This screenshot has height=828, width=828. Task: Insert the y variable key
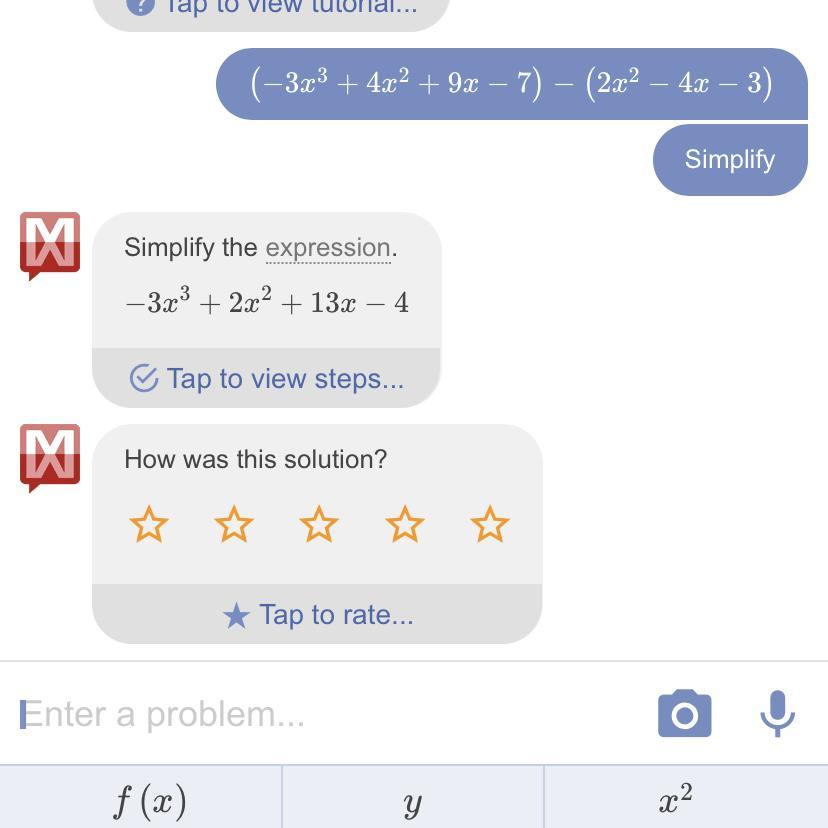[x=412, y=801]
